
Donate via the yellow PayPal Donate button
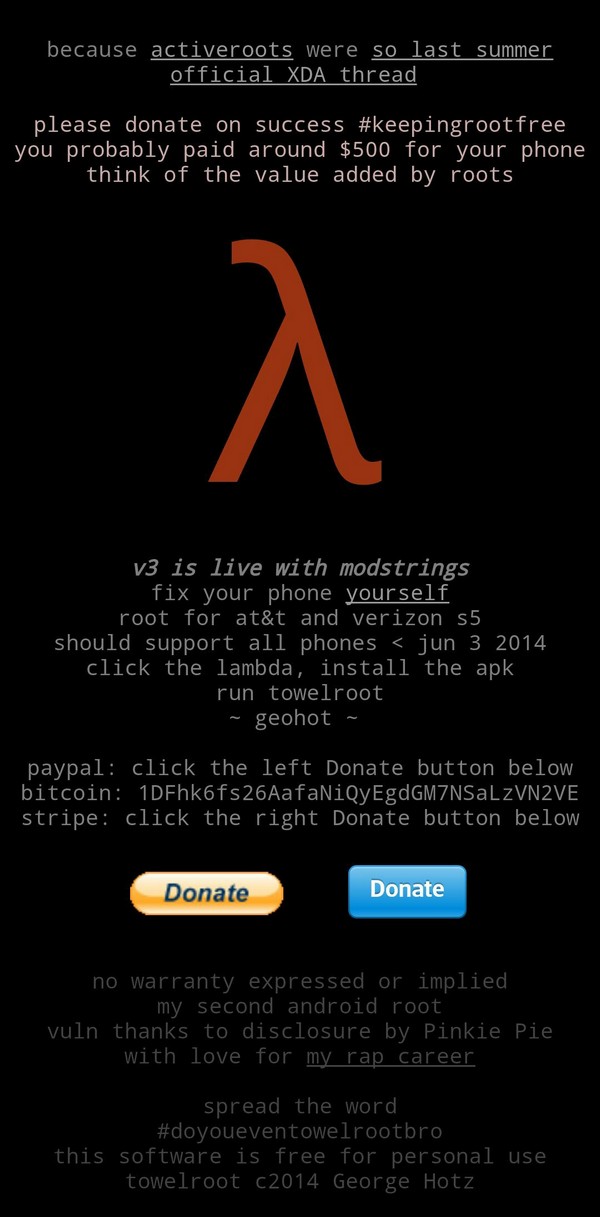coord(207,893)
